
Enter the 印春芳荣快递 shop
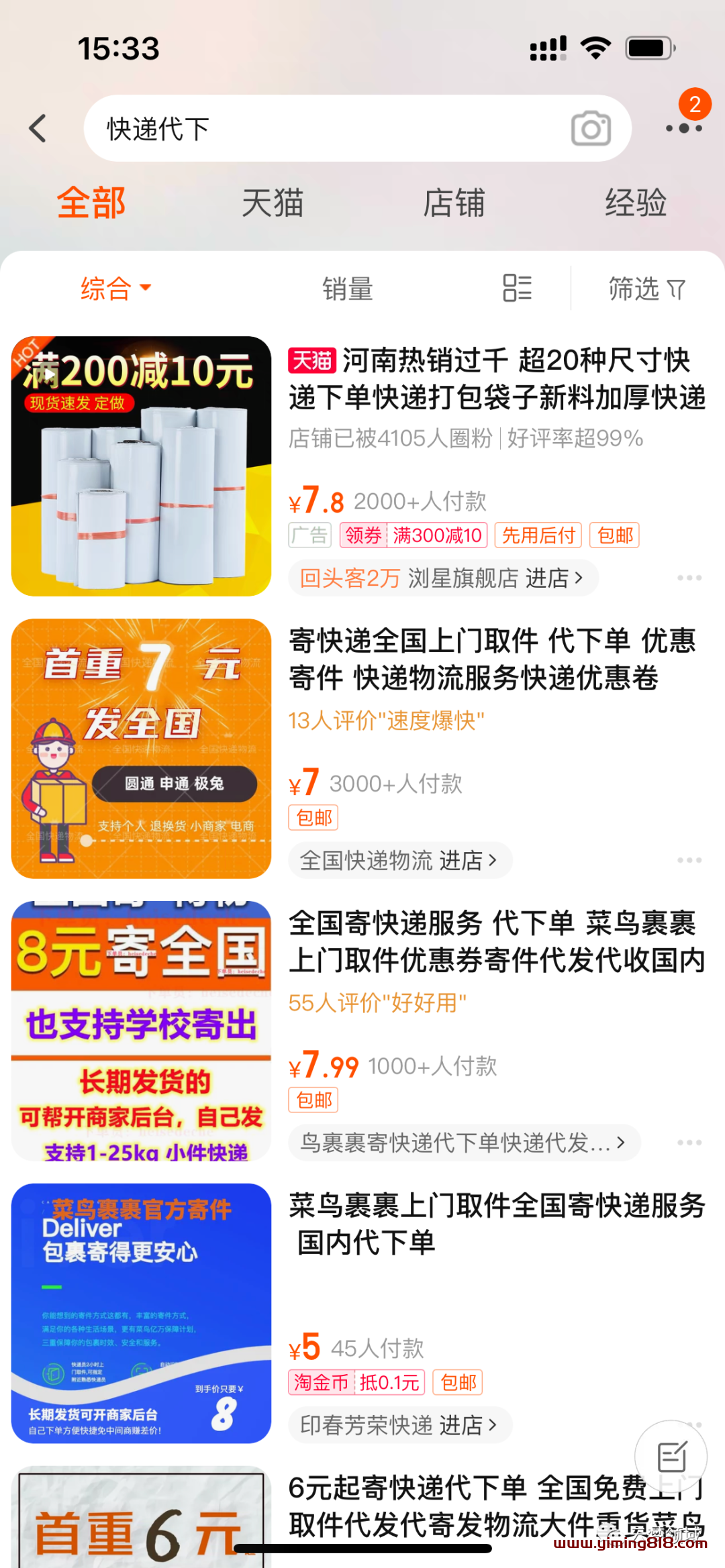[x=399, y=1424]
